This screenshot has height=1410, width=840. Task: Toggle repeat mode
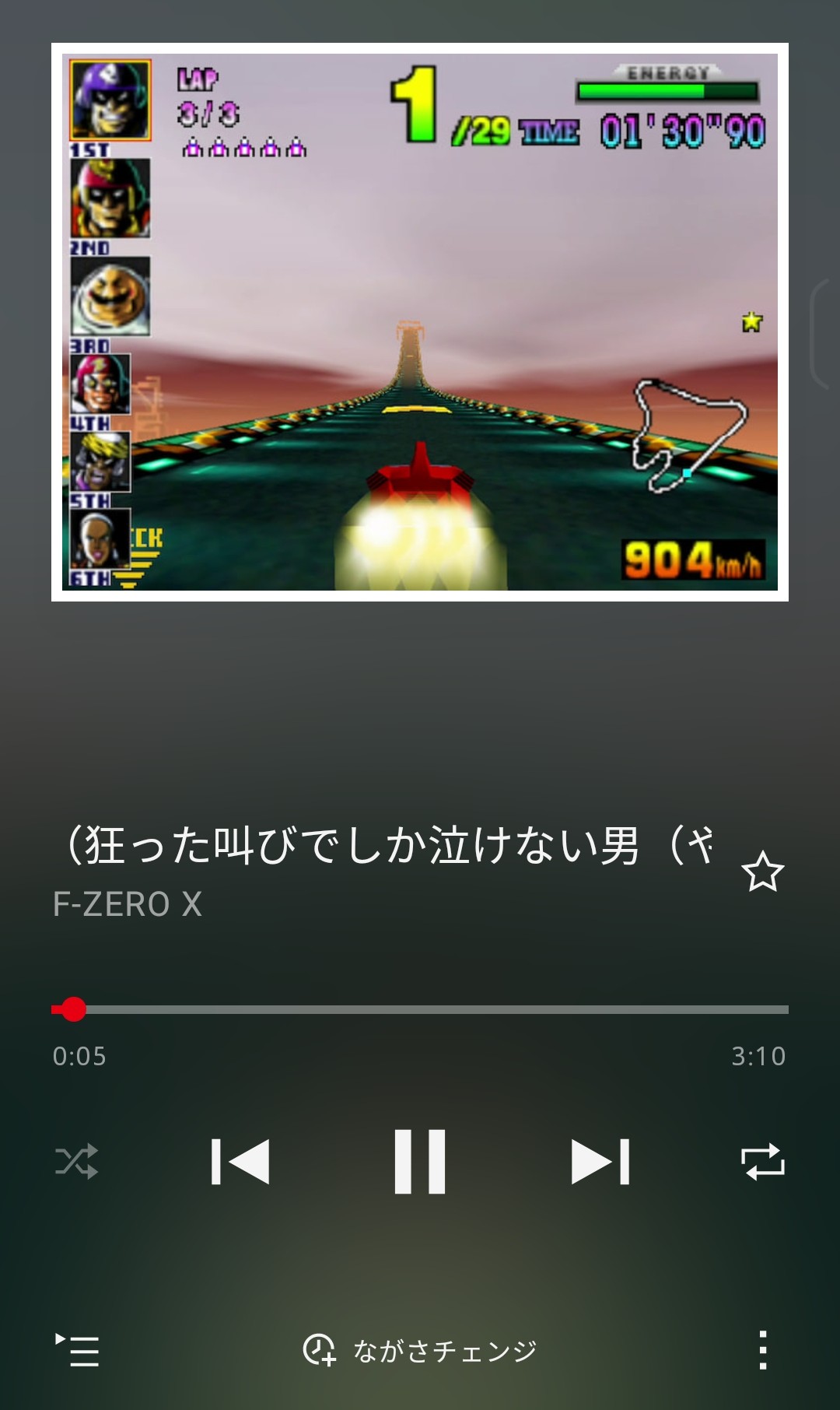click(x=762, y=1162)
